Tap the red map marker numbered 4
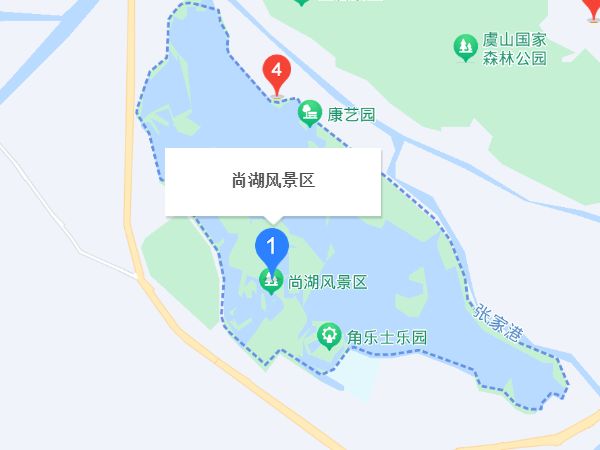The width and height of the screenshot is (600, 450). (277, 73)
